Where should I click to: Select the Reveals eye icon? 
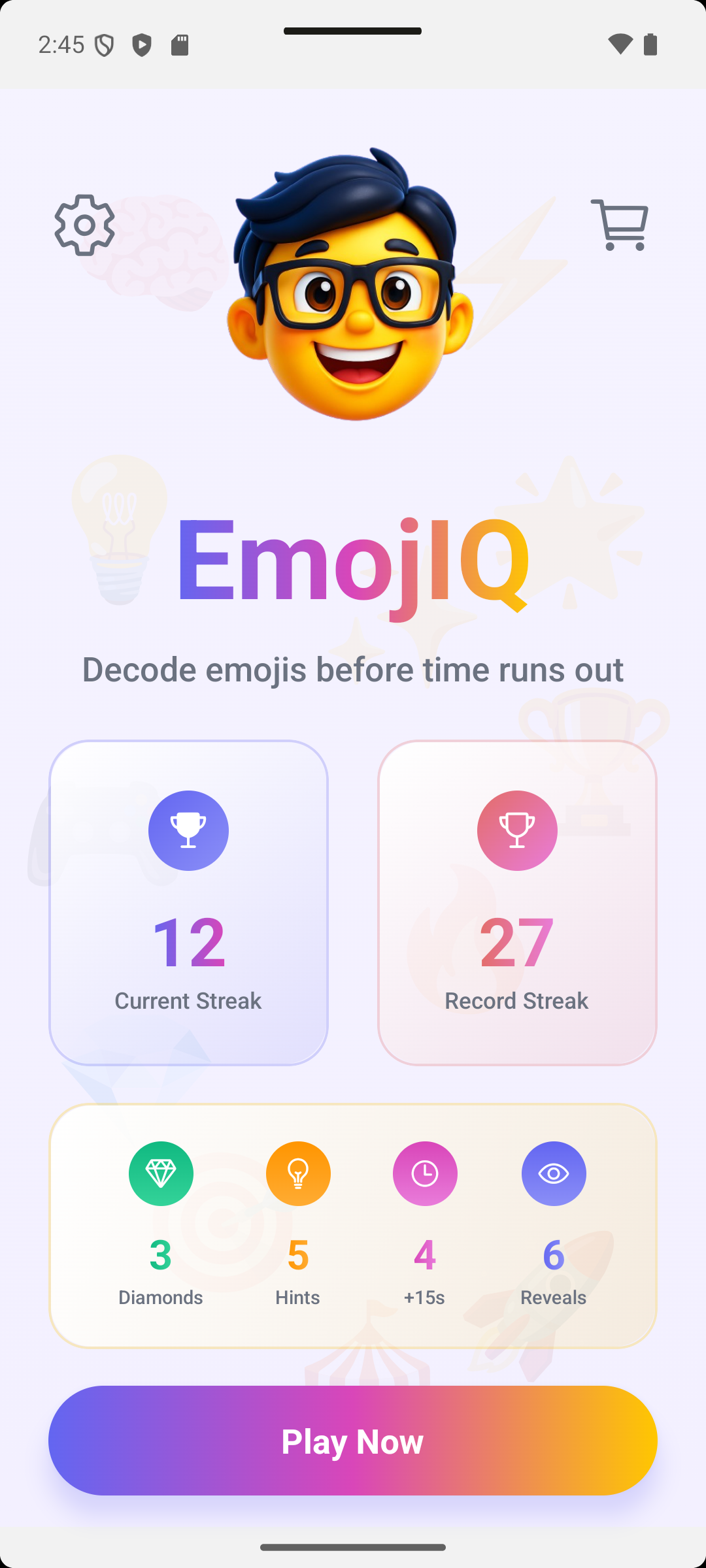[x=554, y=1173]
